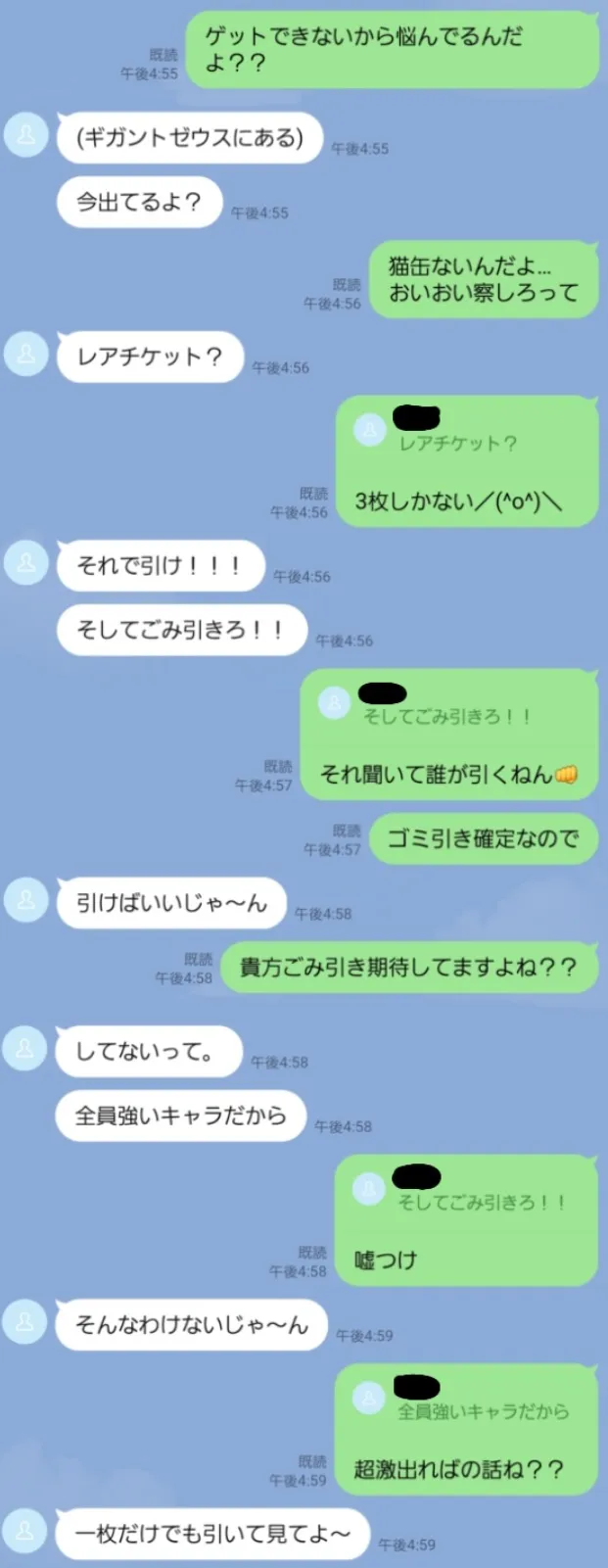Open sender's avatar beside 一枚だけでも引いて見てよ〜 message
Viewport: 608px width, 1568px height.
pos(26,1531)
